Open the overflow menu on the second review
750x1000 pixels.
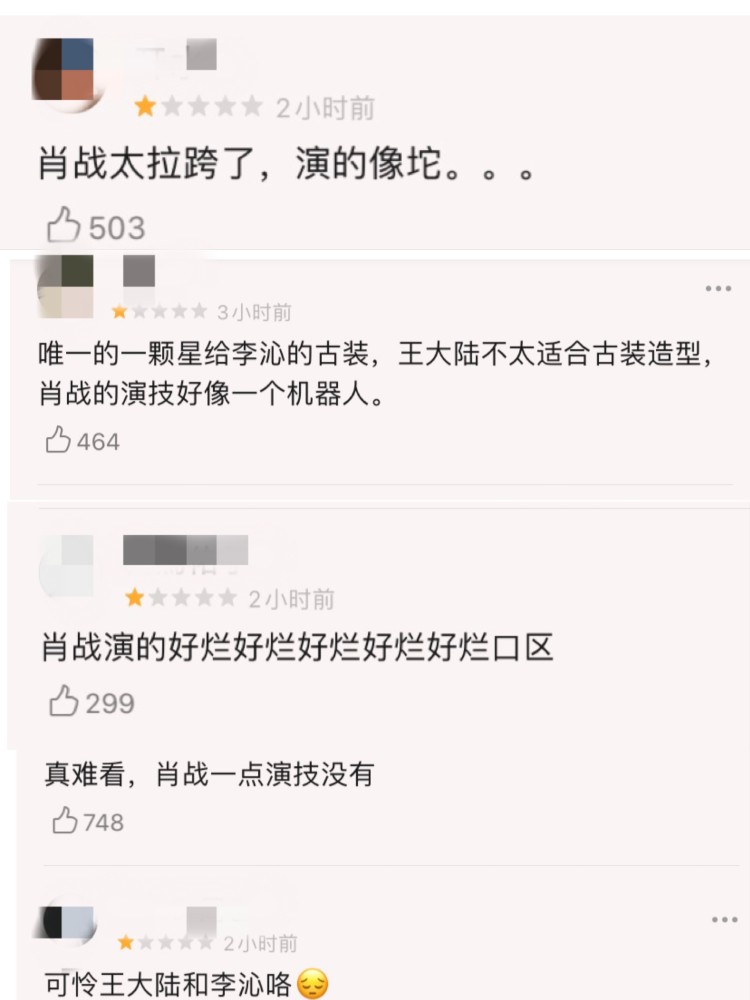point(718,289)
